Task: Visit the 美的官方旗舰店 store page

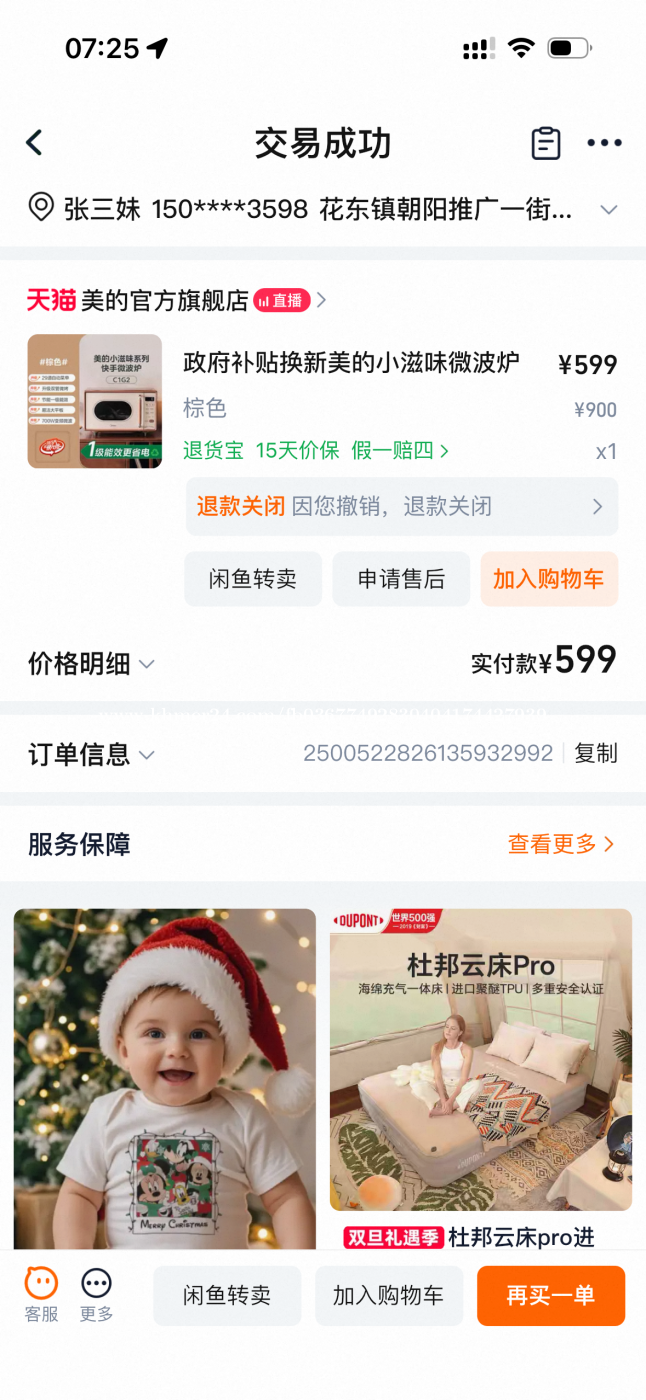Action: pyautogui.click(x=165, y=300)
